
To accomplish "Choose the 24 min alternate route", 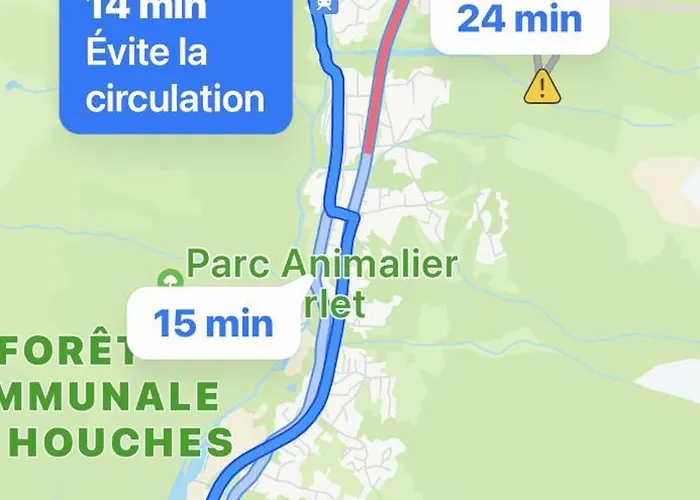I will 520,20.
